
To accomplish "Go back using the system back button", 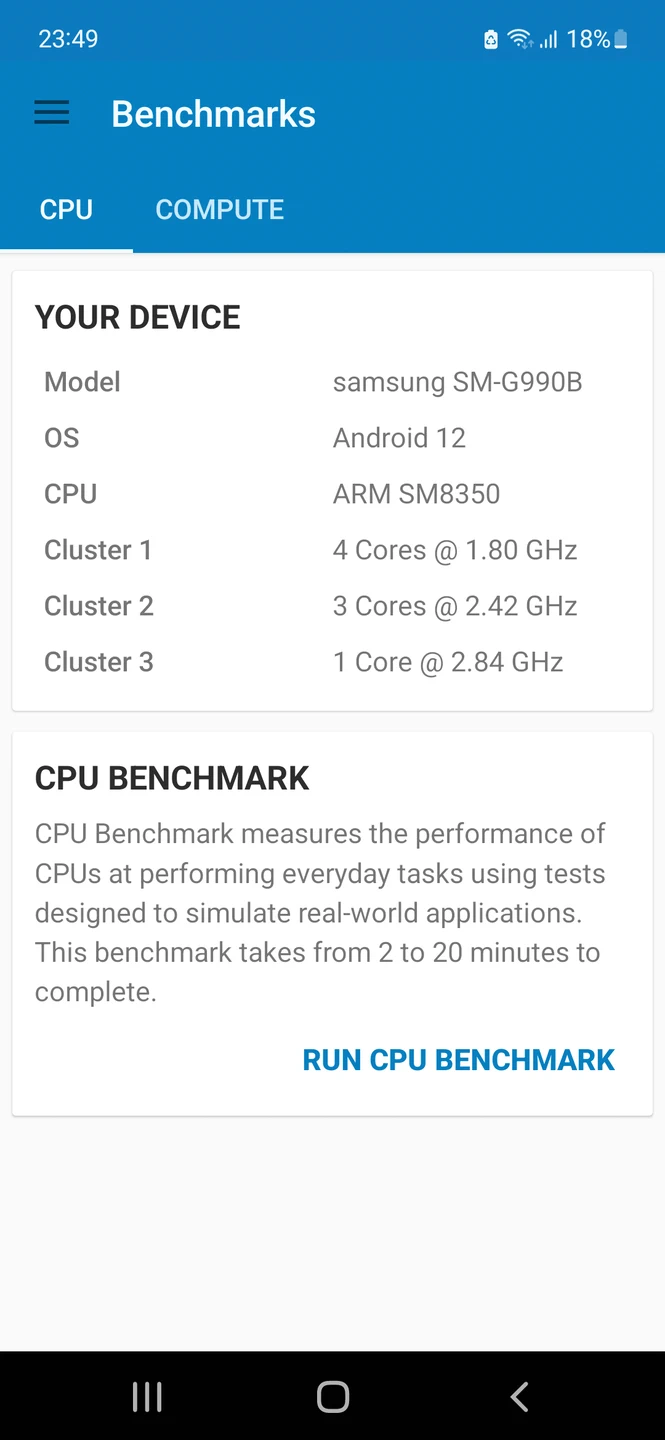I will coord(519,1397).
